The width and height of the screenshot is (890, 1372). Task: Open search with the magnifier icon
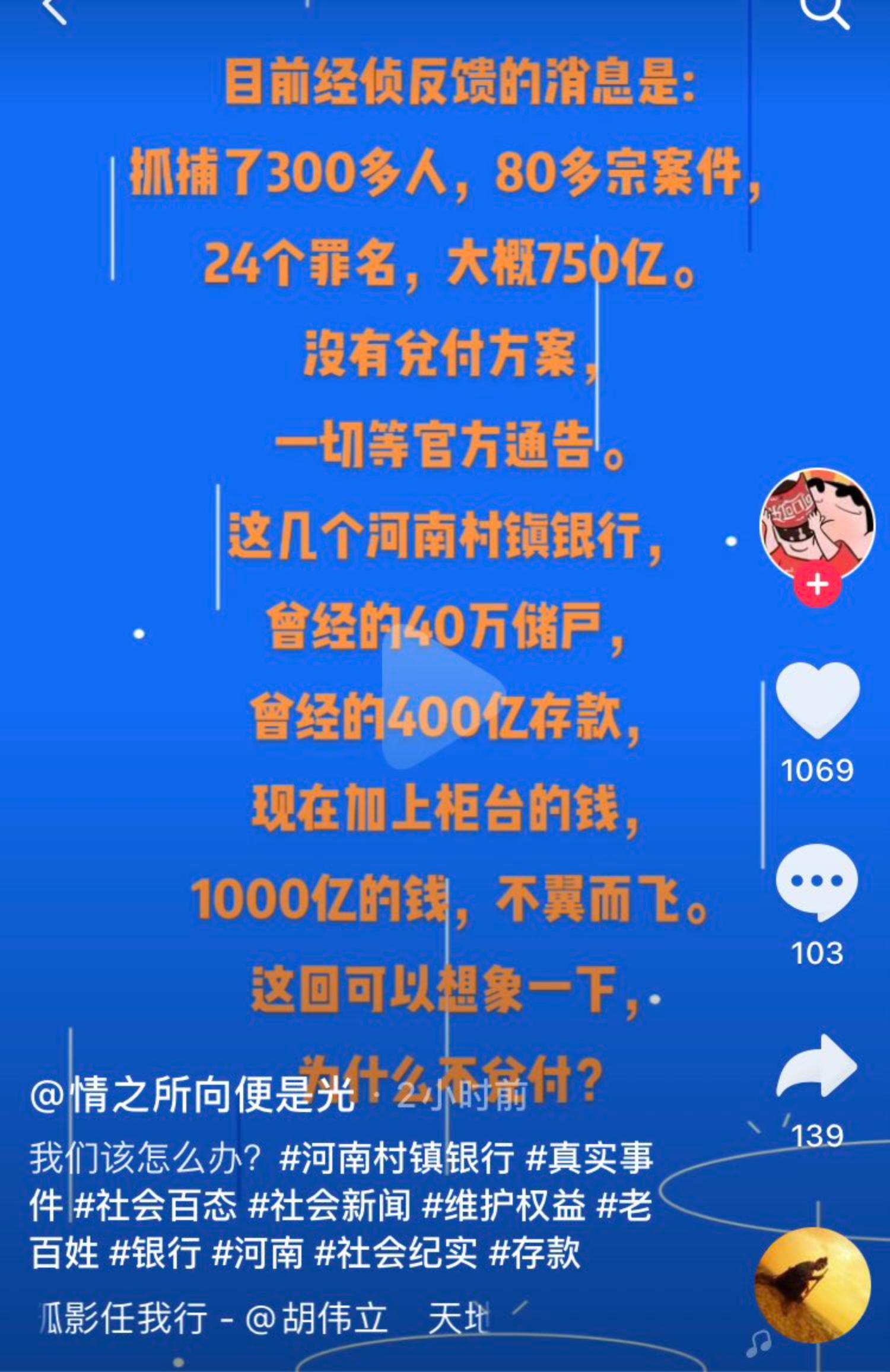click(x=824, y=11)
